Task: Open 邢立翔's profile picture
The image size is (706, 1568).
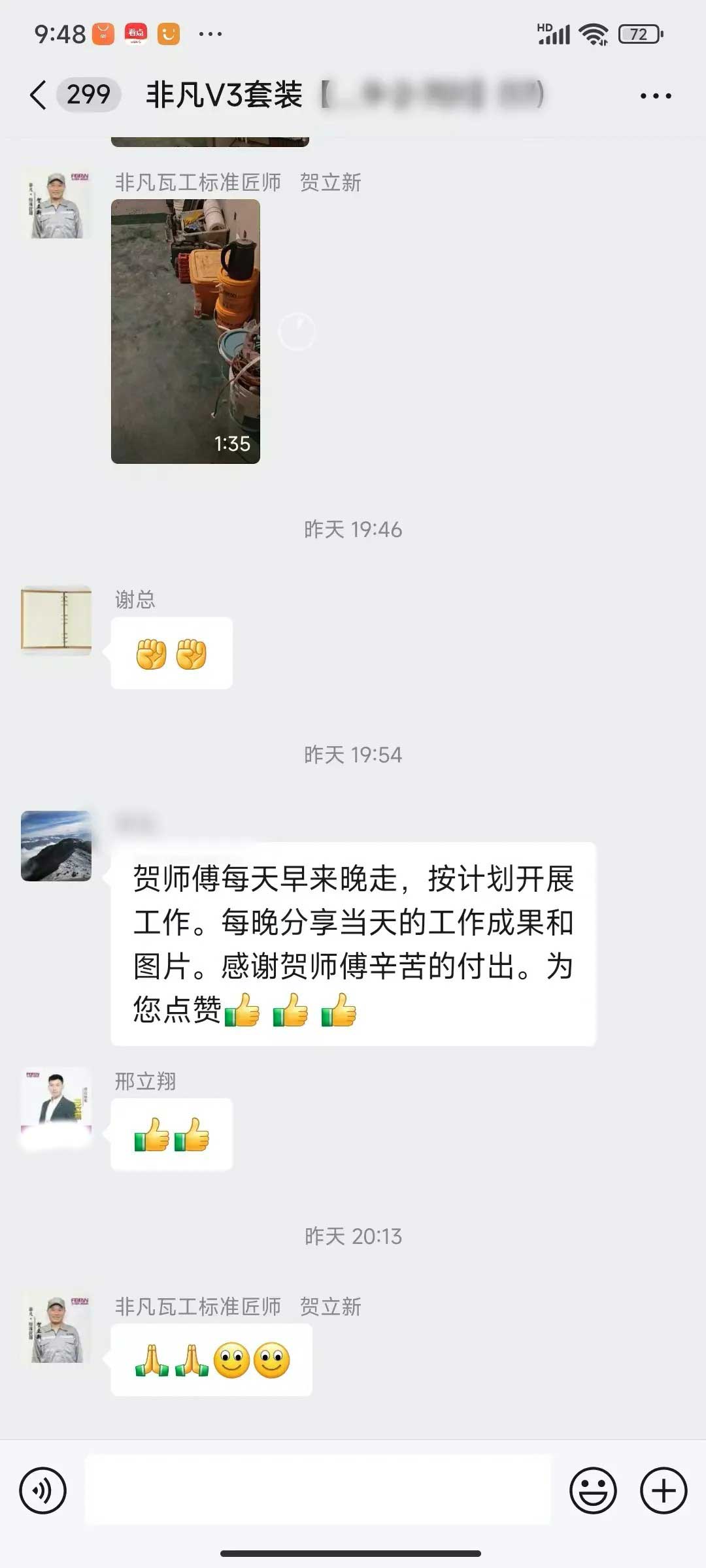Action: pyautogui.click(x=56, y=1102)
